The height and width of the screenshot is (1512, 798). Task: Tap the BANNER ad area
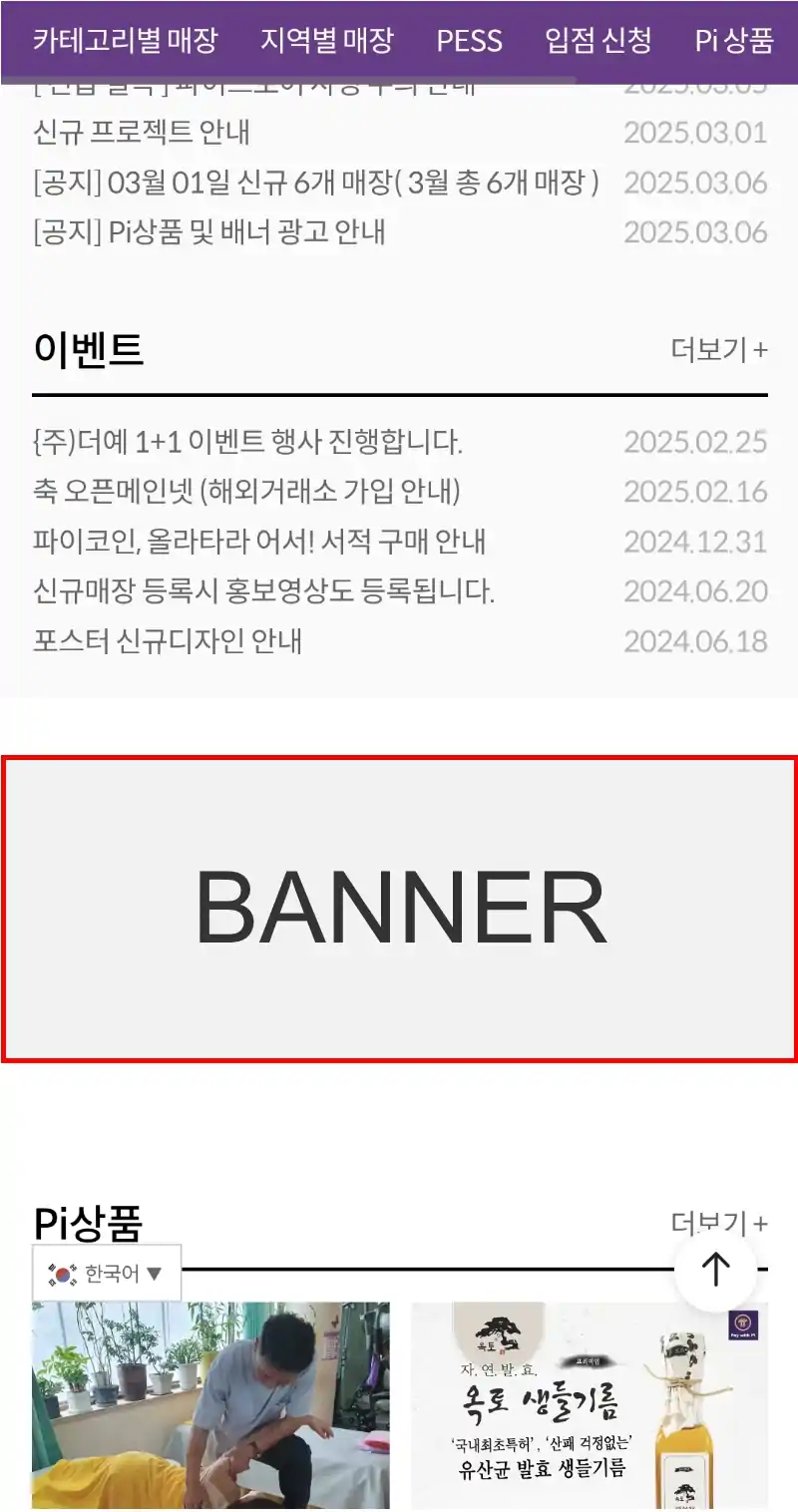399,908
